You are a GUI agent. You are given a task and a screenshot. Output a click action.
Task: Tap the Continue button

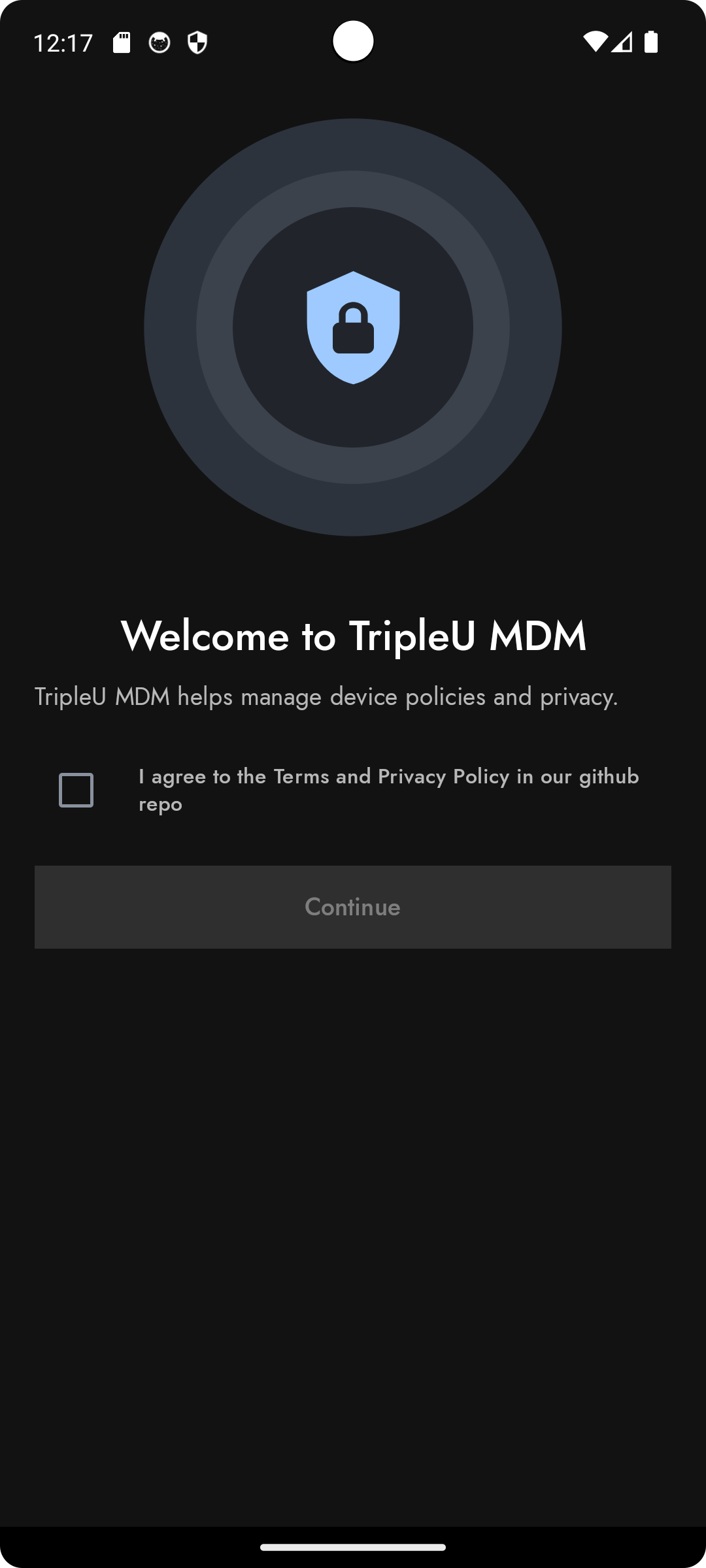tap(352, 907)
